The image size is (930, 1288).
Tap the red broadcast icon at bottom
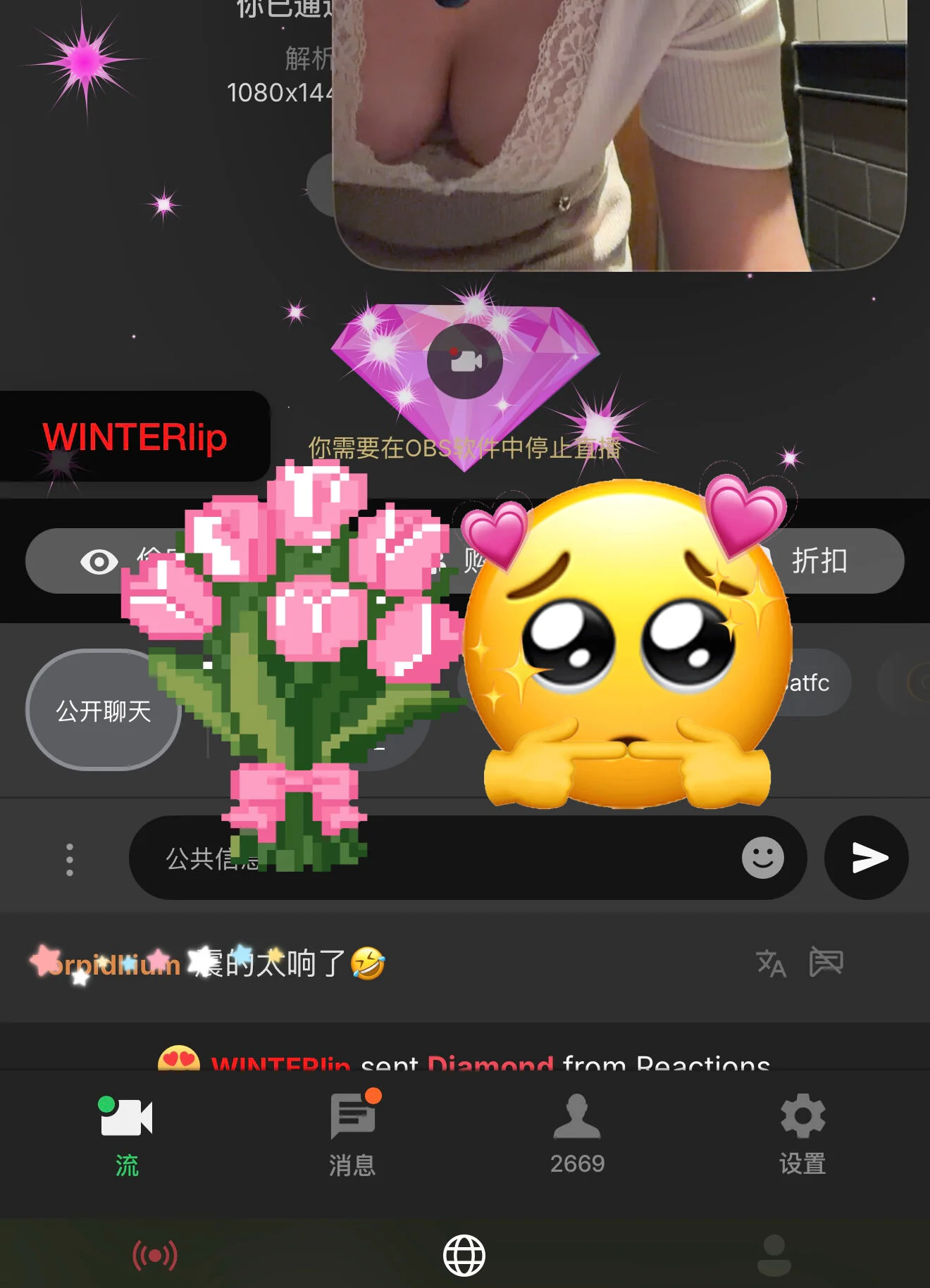point(155,1256)
